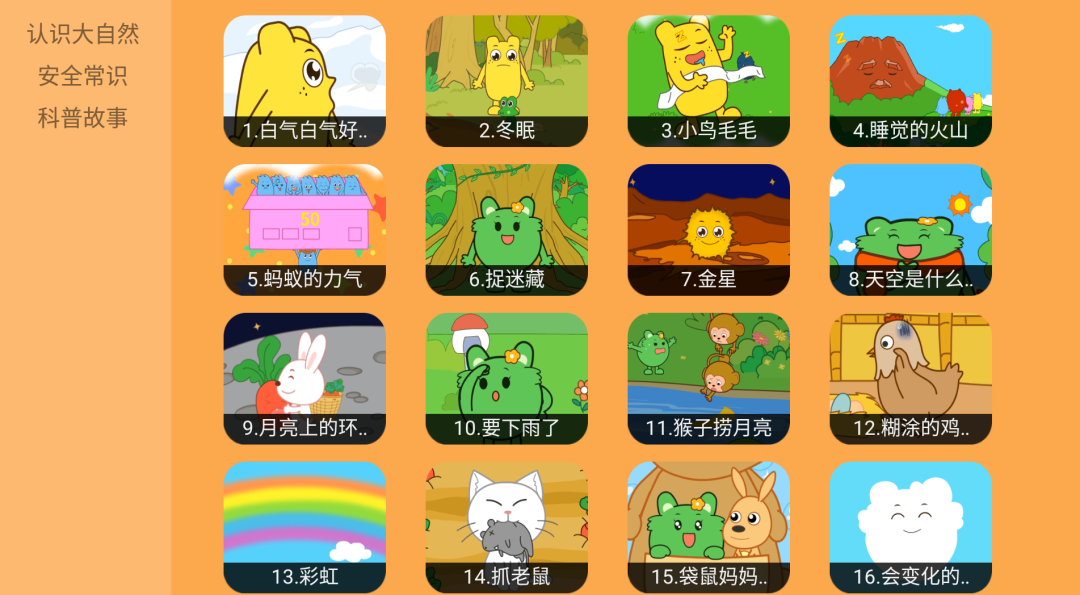Screen dimensions: 1080x595
Task: Play story 6.捉迷藏
Action: pos(506,229)
